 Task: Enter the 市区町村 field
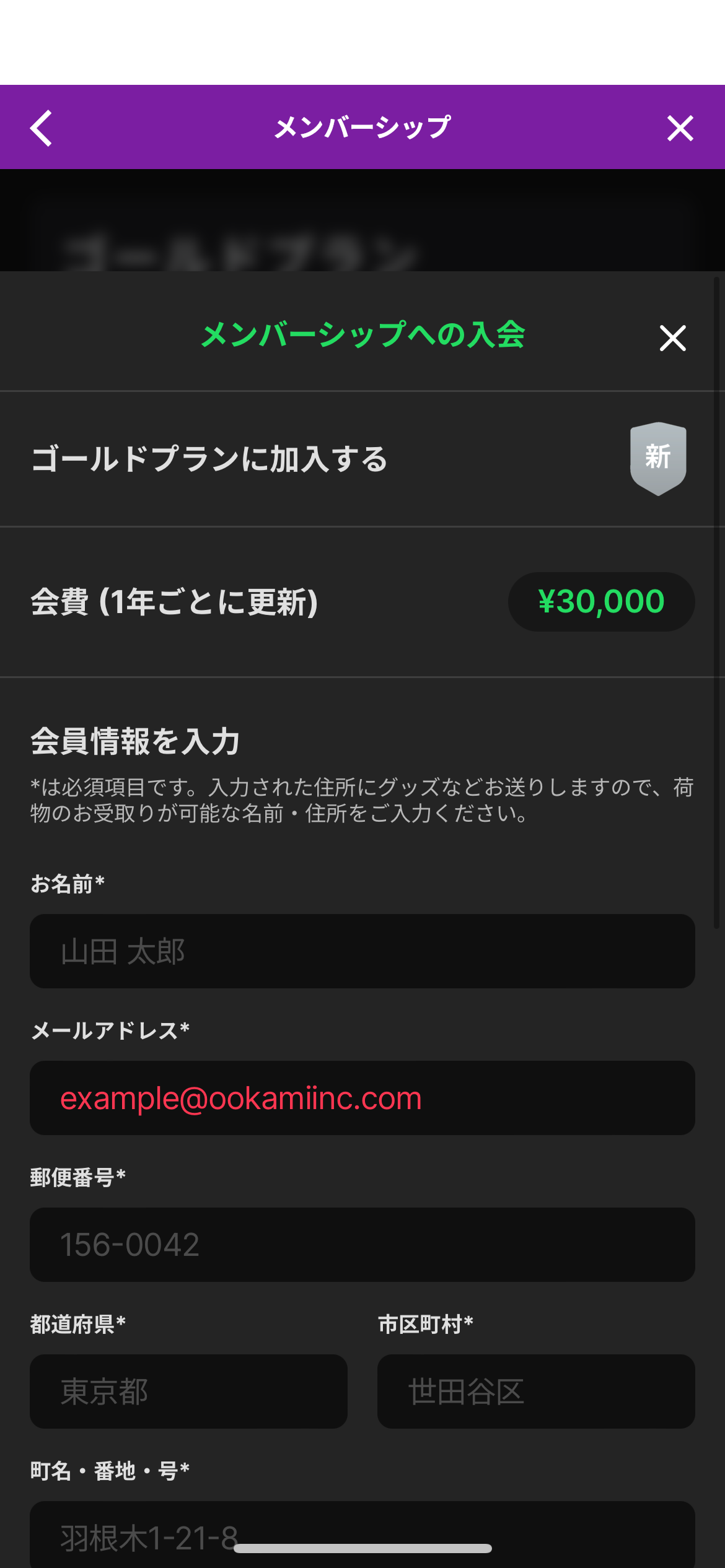click(536, 1392)
